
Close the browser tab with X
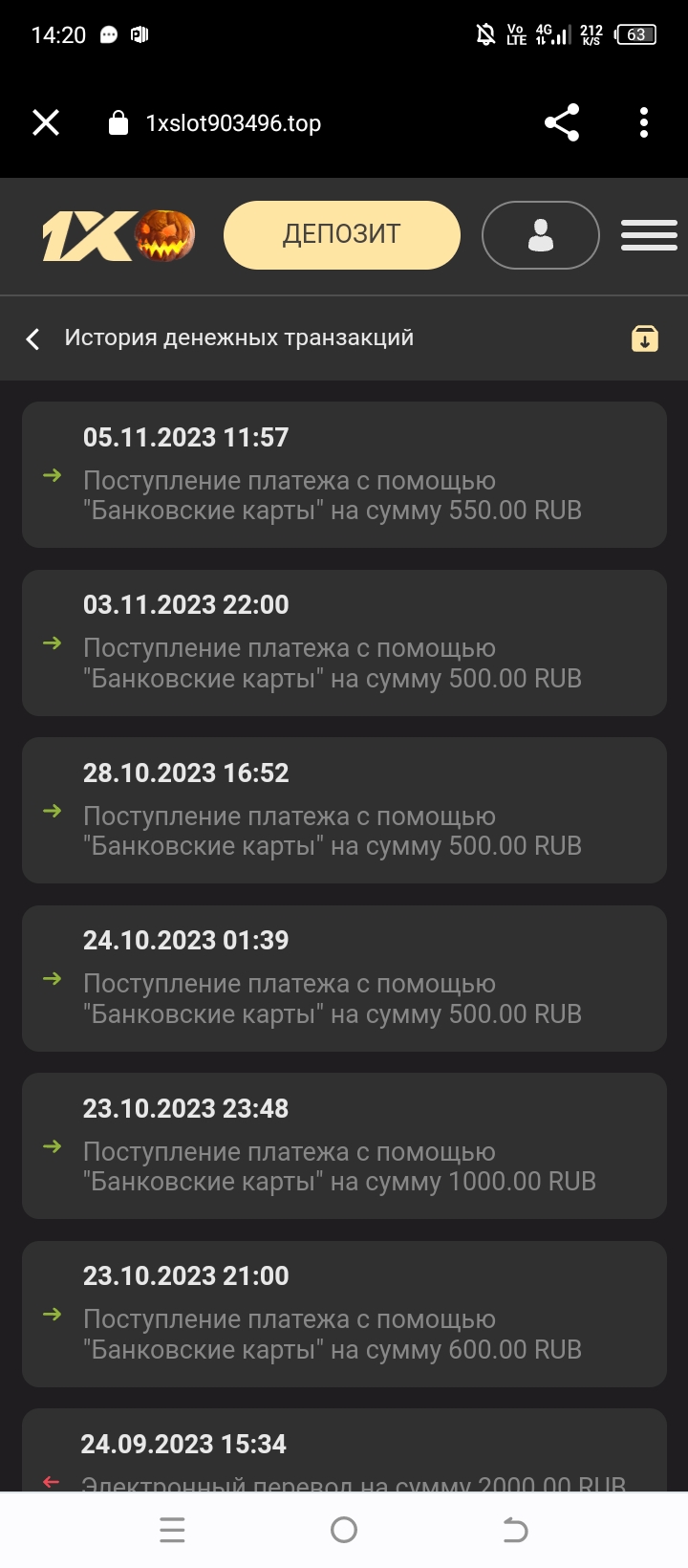point(46,123)
